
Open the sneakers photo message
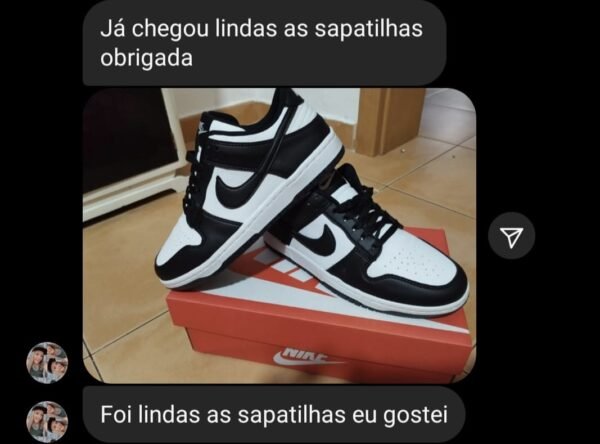278,235
